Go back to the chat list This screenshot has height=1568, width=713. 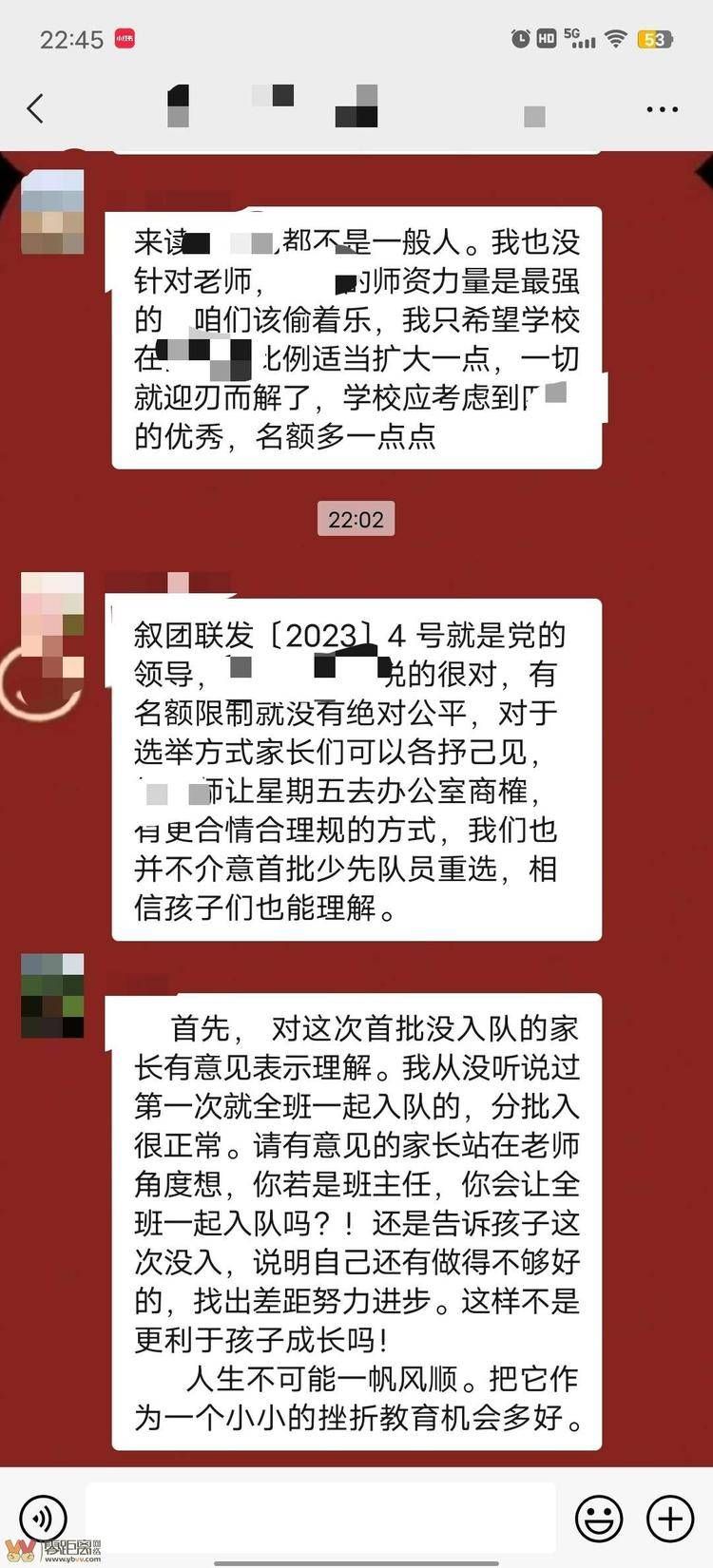point(35,108)
